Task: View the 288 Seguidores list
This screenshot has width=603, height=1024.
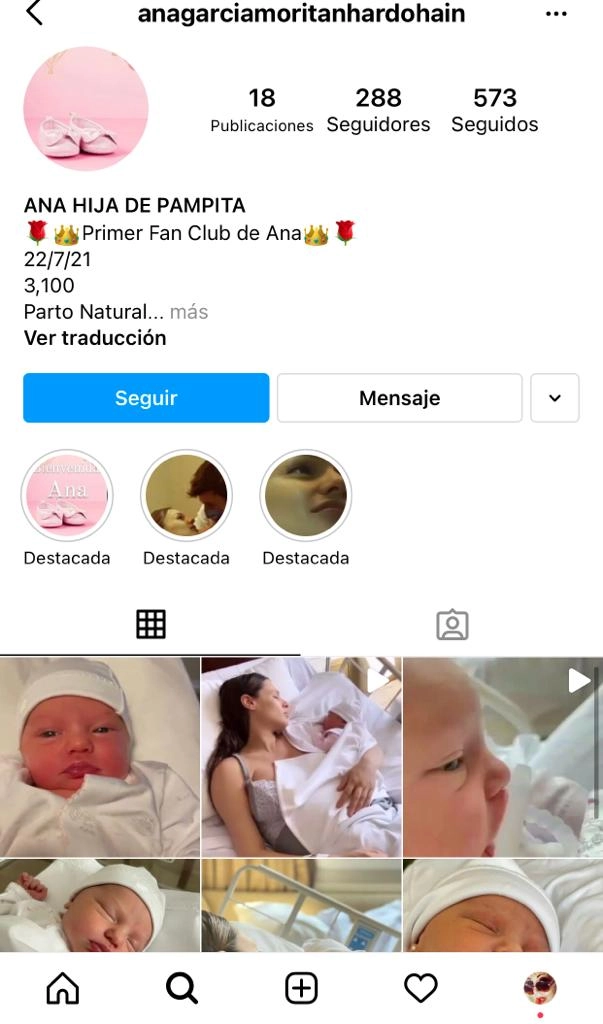Action: [x=378, y=110]
